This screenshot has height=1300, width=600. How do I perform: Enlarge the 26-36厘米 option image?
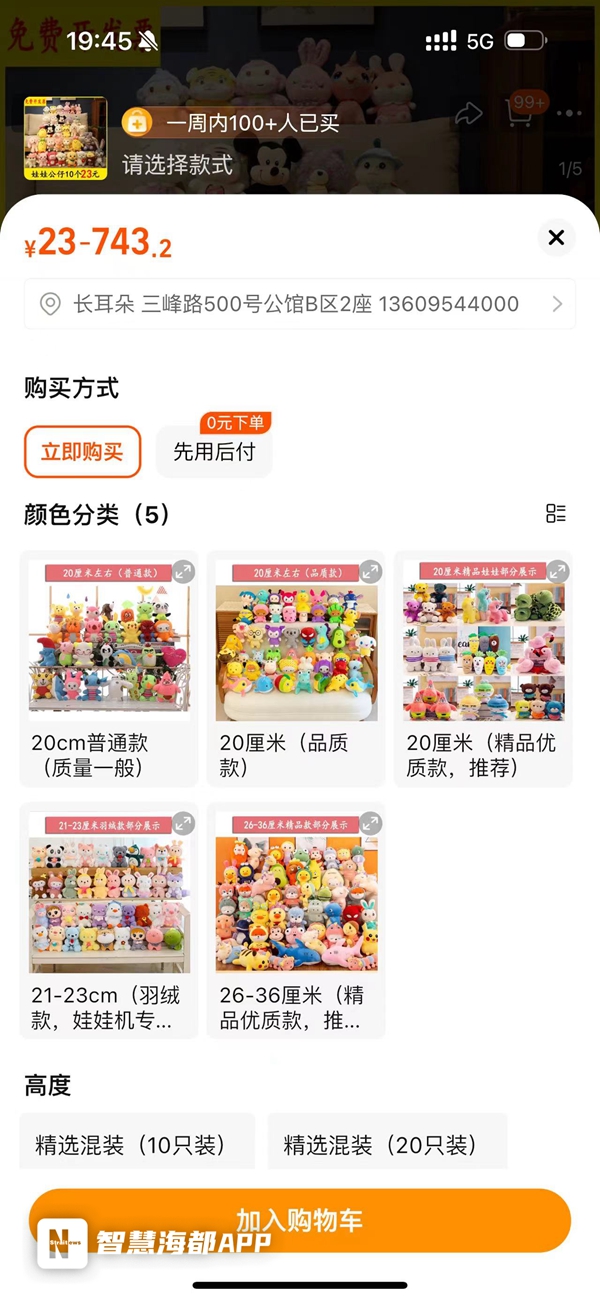pos(370,824)
